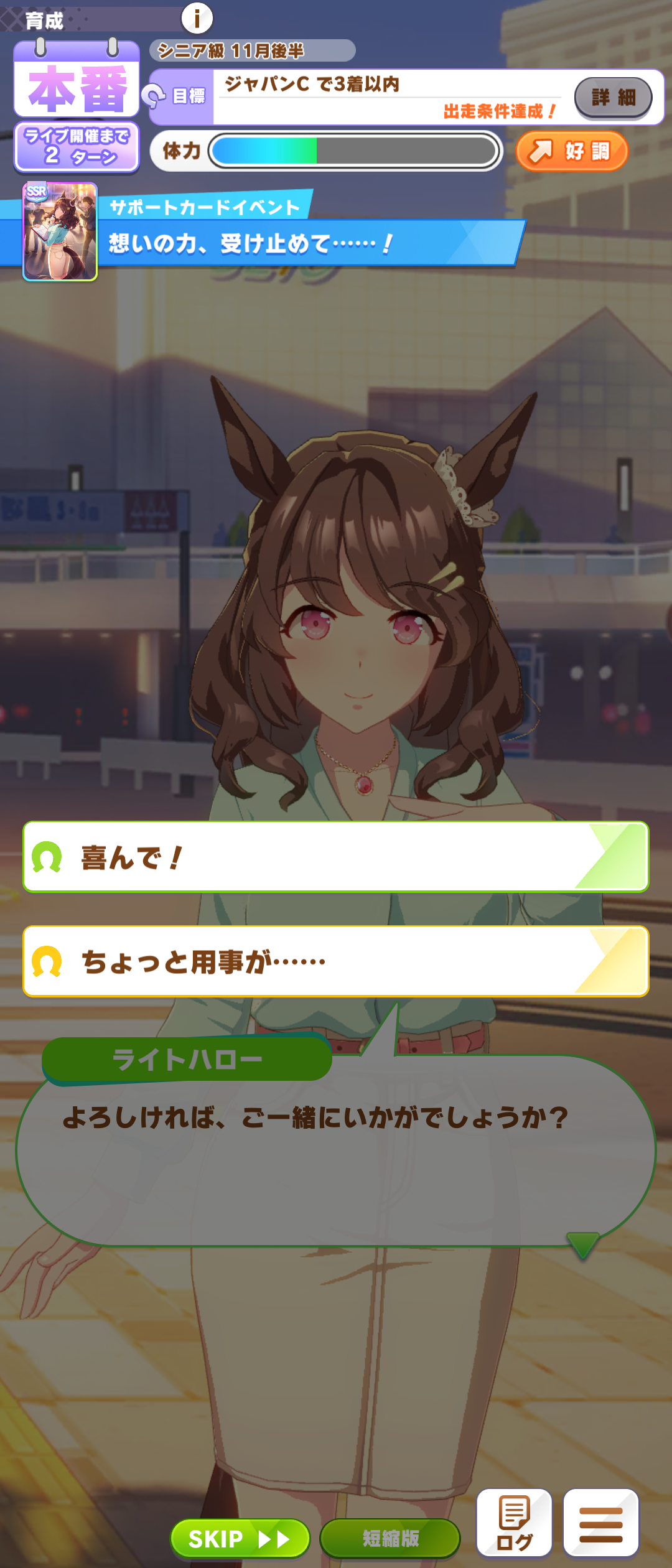Open the ログ dialogue log
672x1568 pixels.
coord(514,1523)
